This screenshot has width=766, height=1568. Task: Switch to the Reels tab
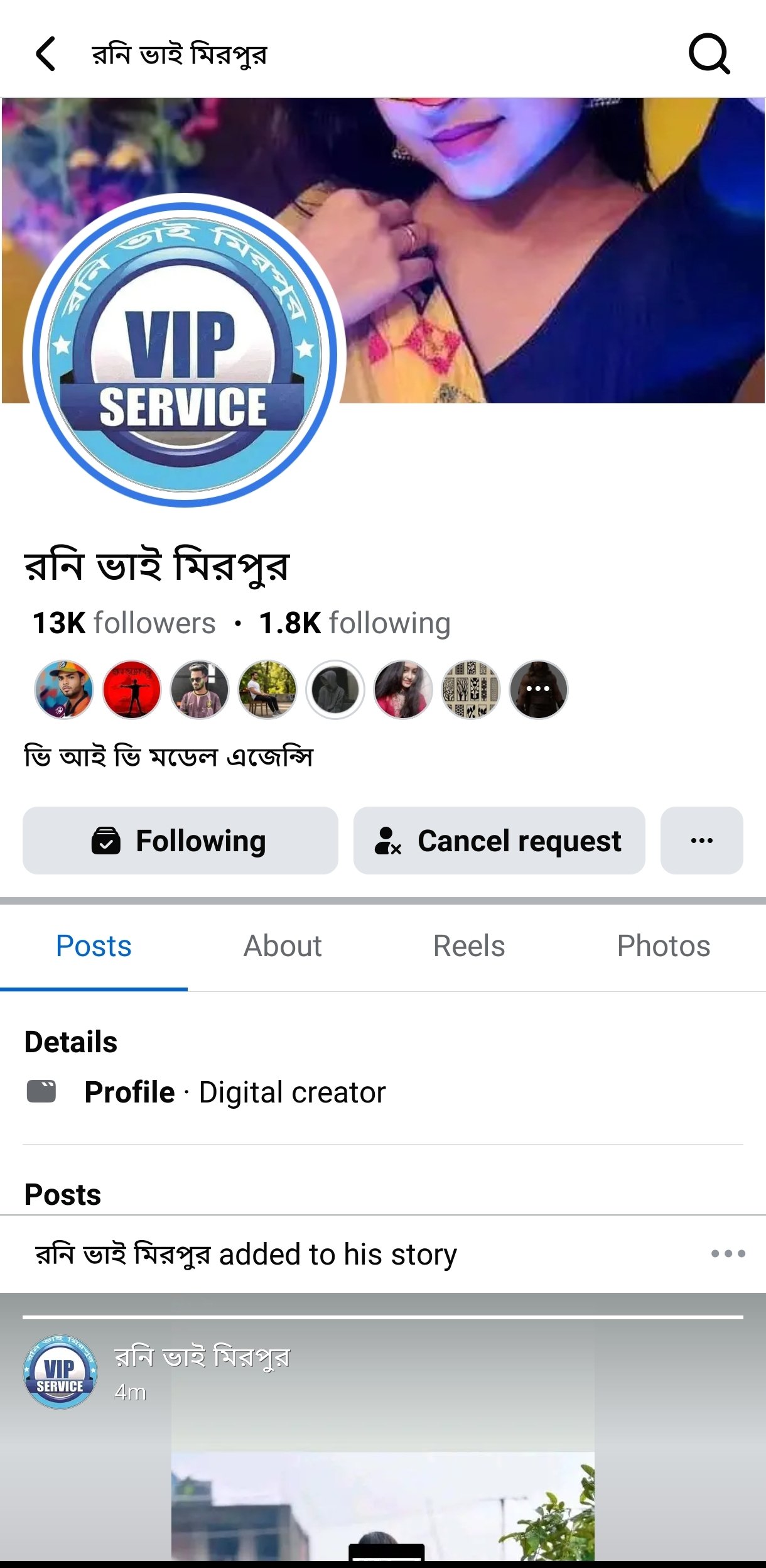pos(469,946)
